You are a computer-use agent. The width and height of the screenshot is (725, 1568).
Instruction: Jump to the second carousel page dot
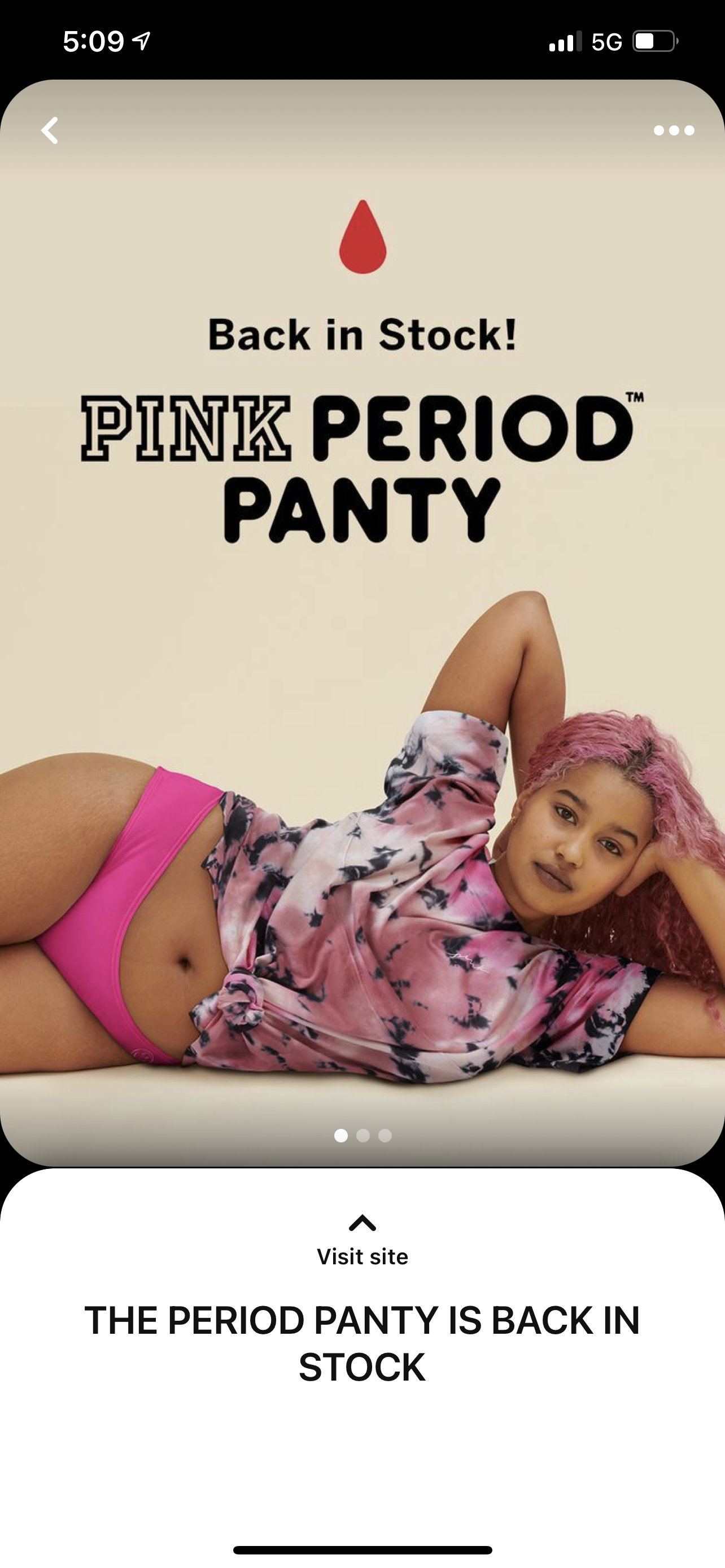[363, 1135]
